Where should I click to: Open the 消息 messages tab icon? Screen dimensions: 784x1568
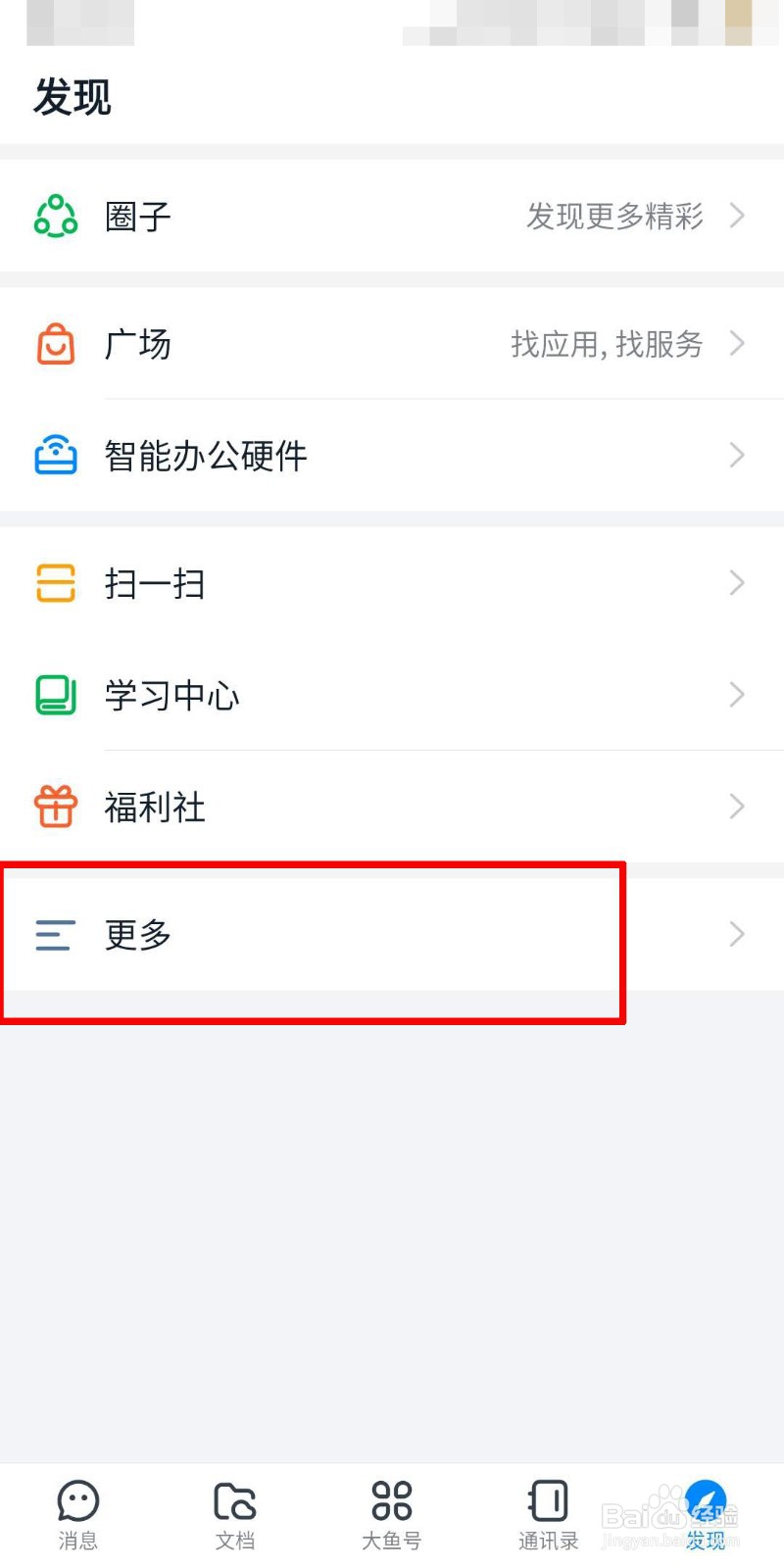[78, 1500]
